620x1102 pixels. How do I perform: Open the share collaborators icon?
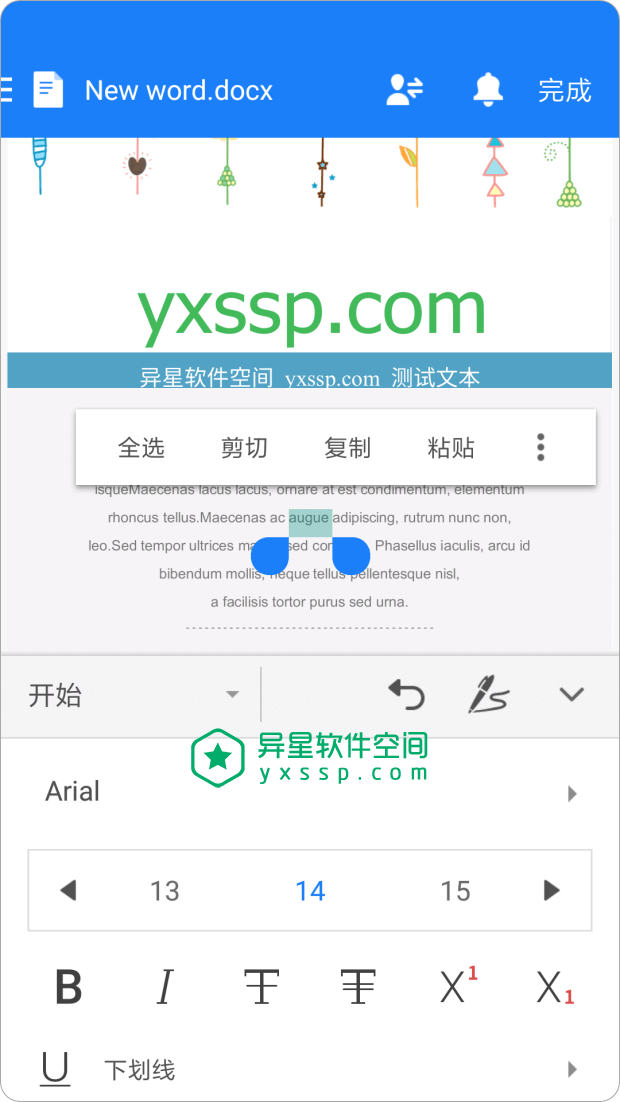coord(405,90)
